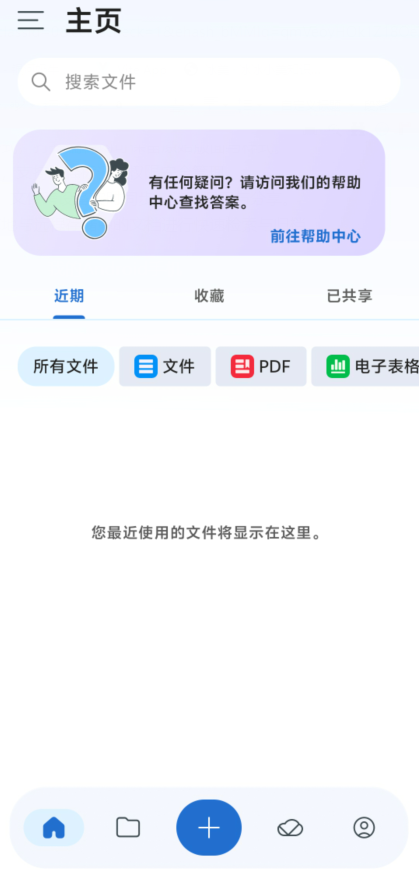Open the hamburger drawer menu

(x=31, y=21)
